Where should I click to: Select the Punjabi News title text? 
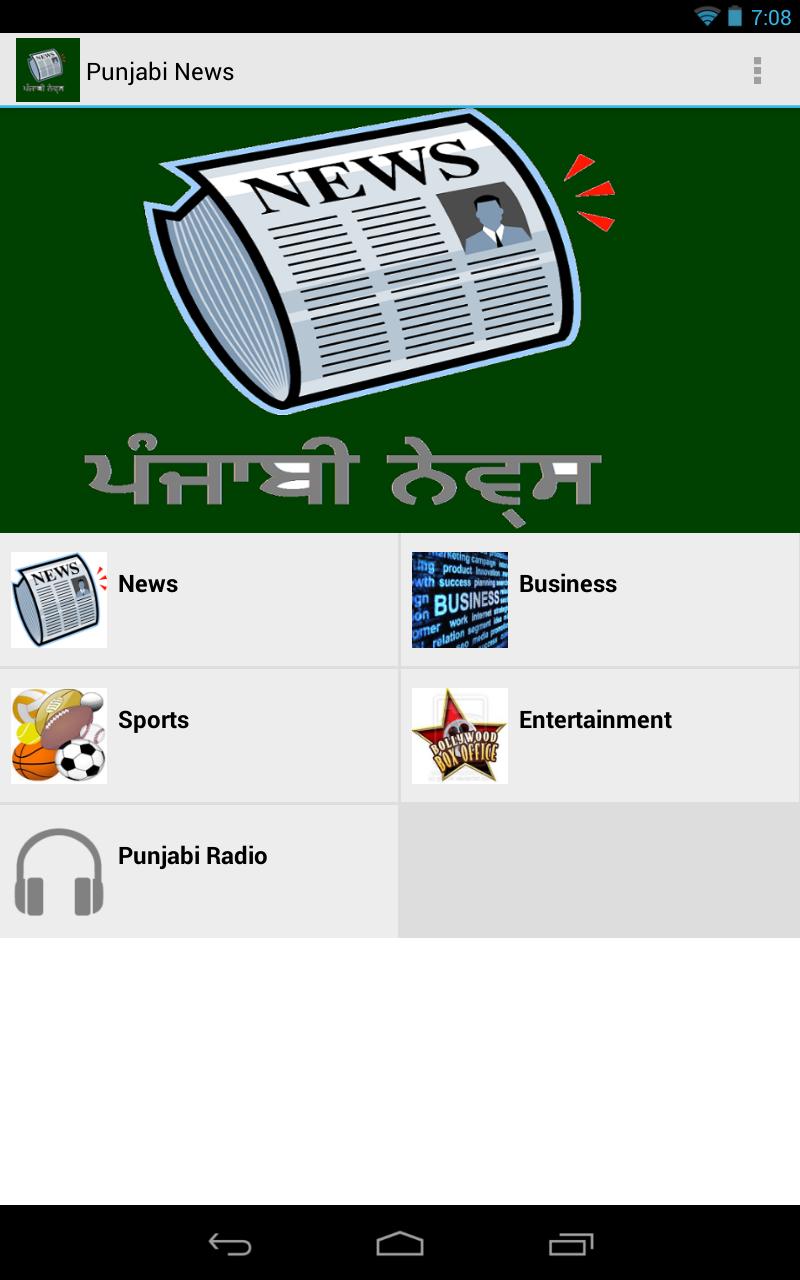click(160, 71)
